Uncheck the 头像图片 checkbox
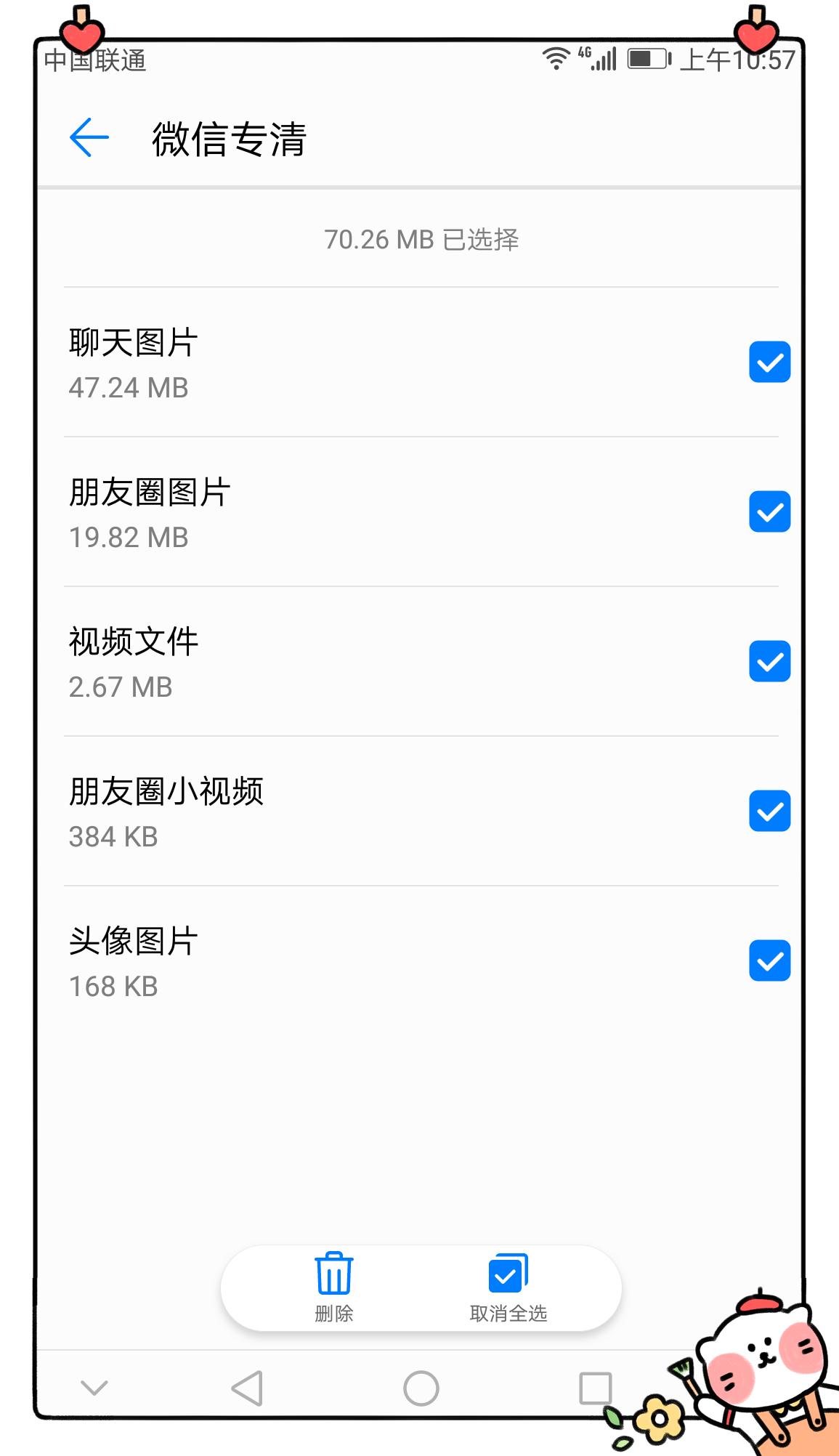839x1456 pixels. [x=769, y=962]
